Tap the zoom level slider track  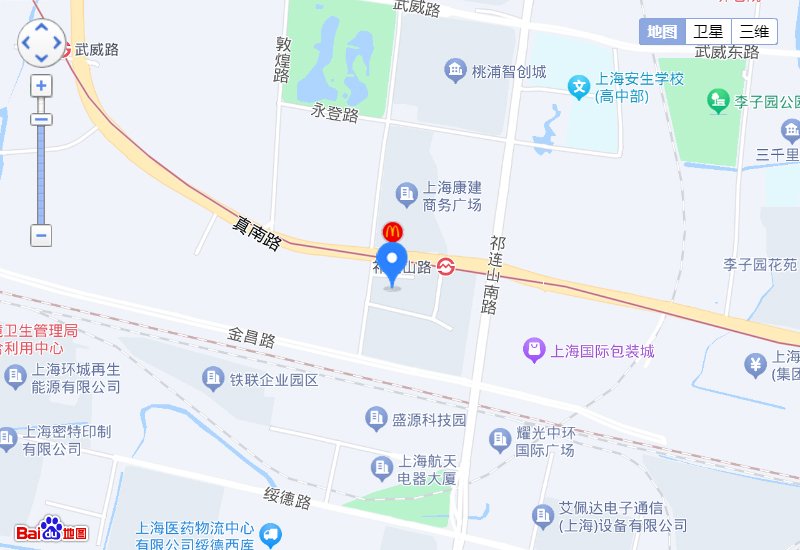coord(41,170)
